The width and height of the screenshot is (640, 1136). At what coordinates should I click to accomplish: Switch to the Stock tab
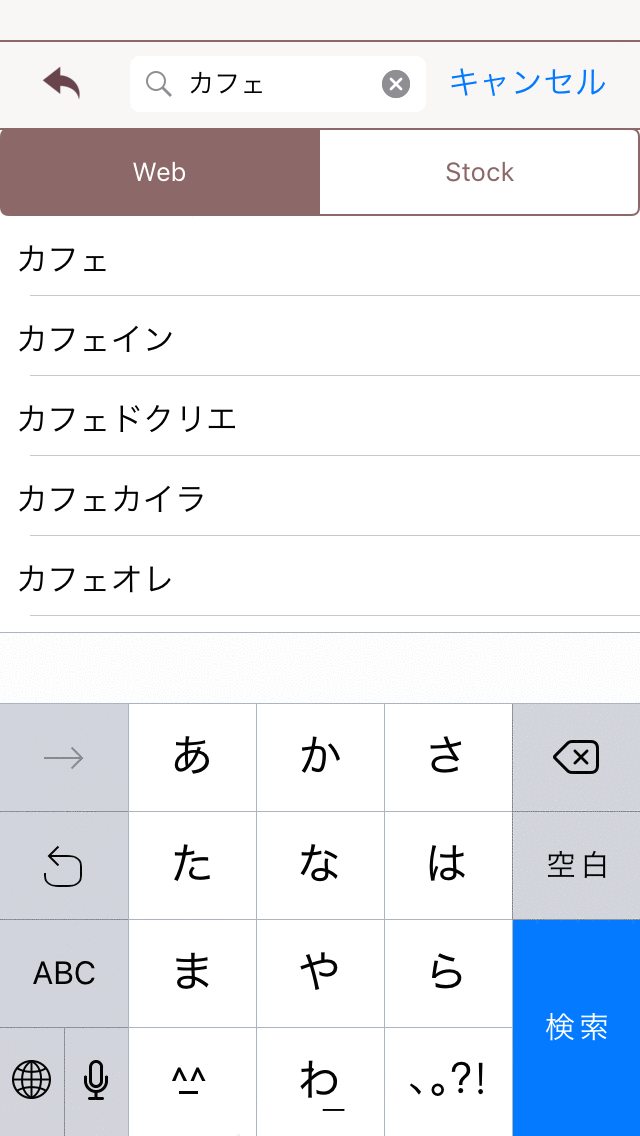click(x=479, y=172)
